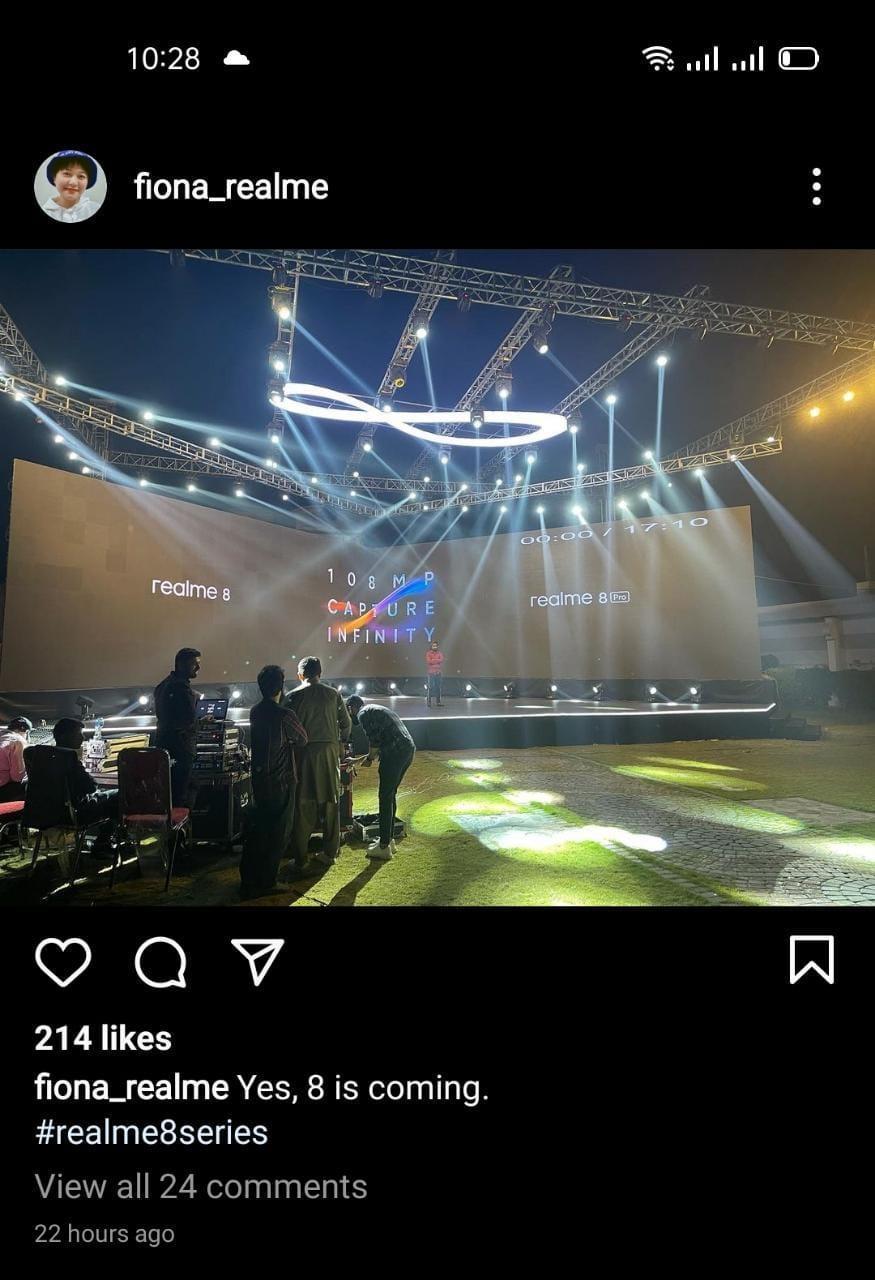Viewport: 875px width, 1280px height.
Task: Open the post's three-dot options menu
Action: (x=816, y=187)
